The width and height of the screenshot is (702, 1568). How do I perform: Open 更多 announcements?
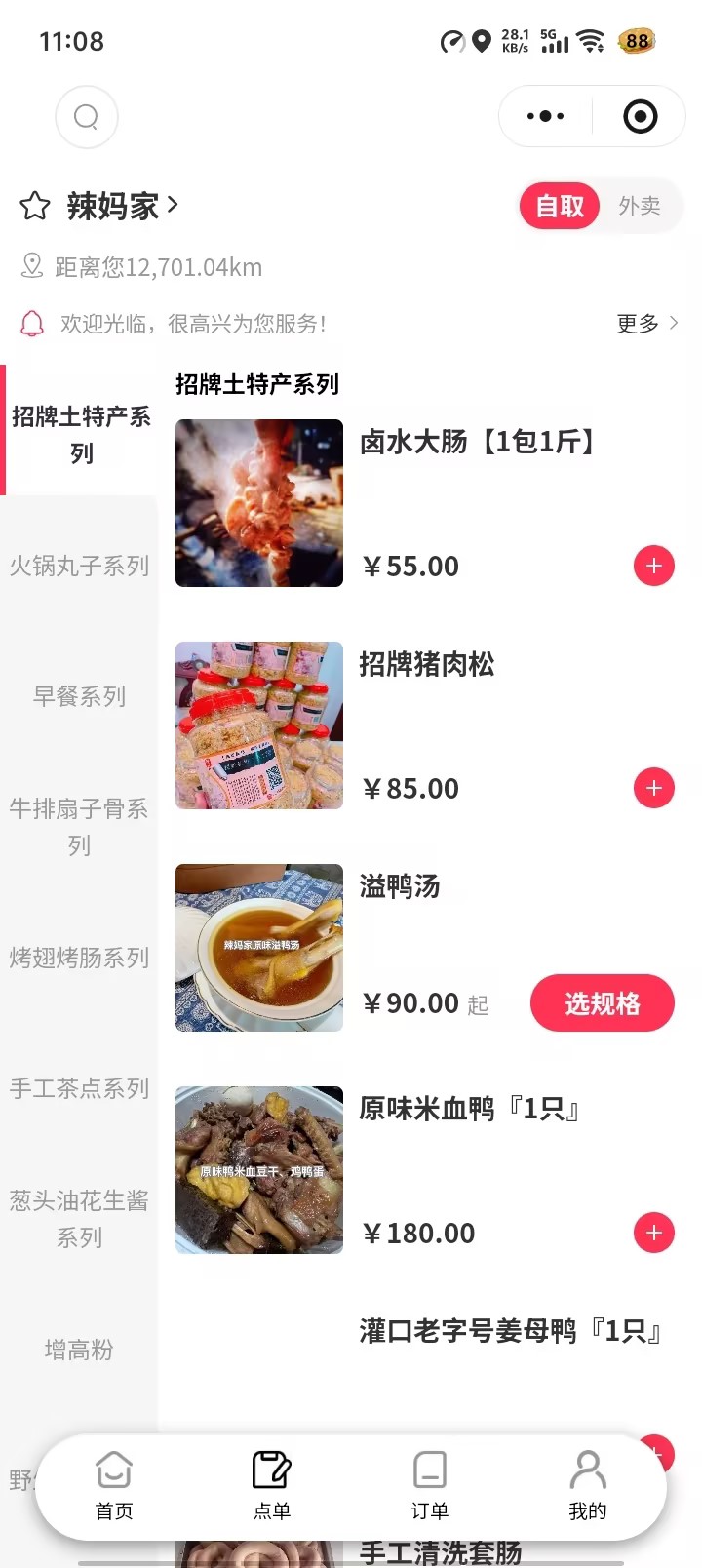pyautogui.click(x=646, y=323)
